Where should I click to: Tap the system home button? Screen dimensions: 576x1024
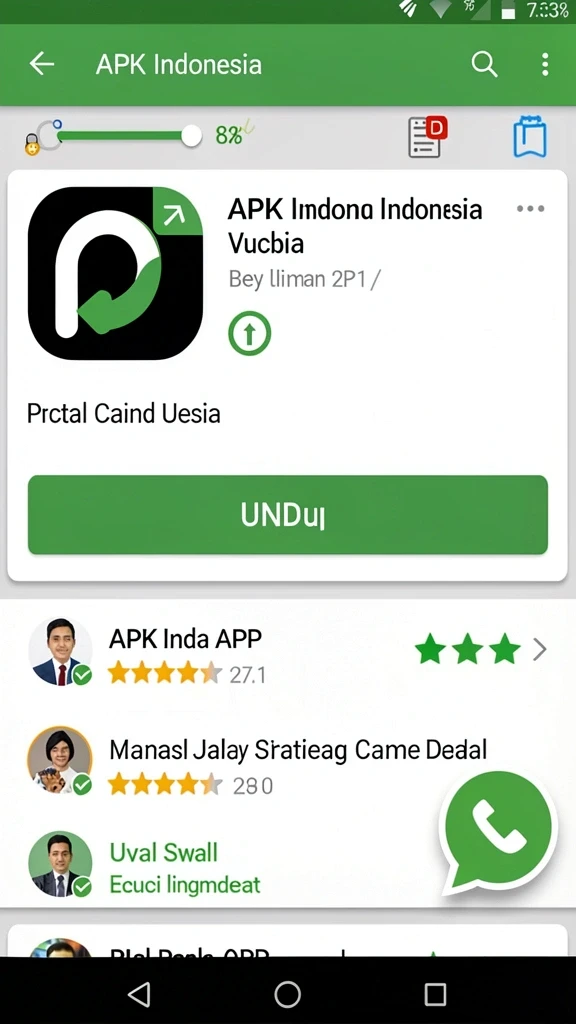pos(287,995)
